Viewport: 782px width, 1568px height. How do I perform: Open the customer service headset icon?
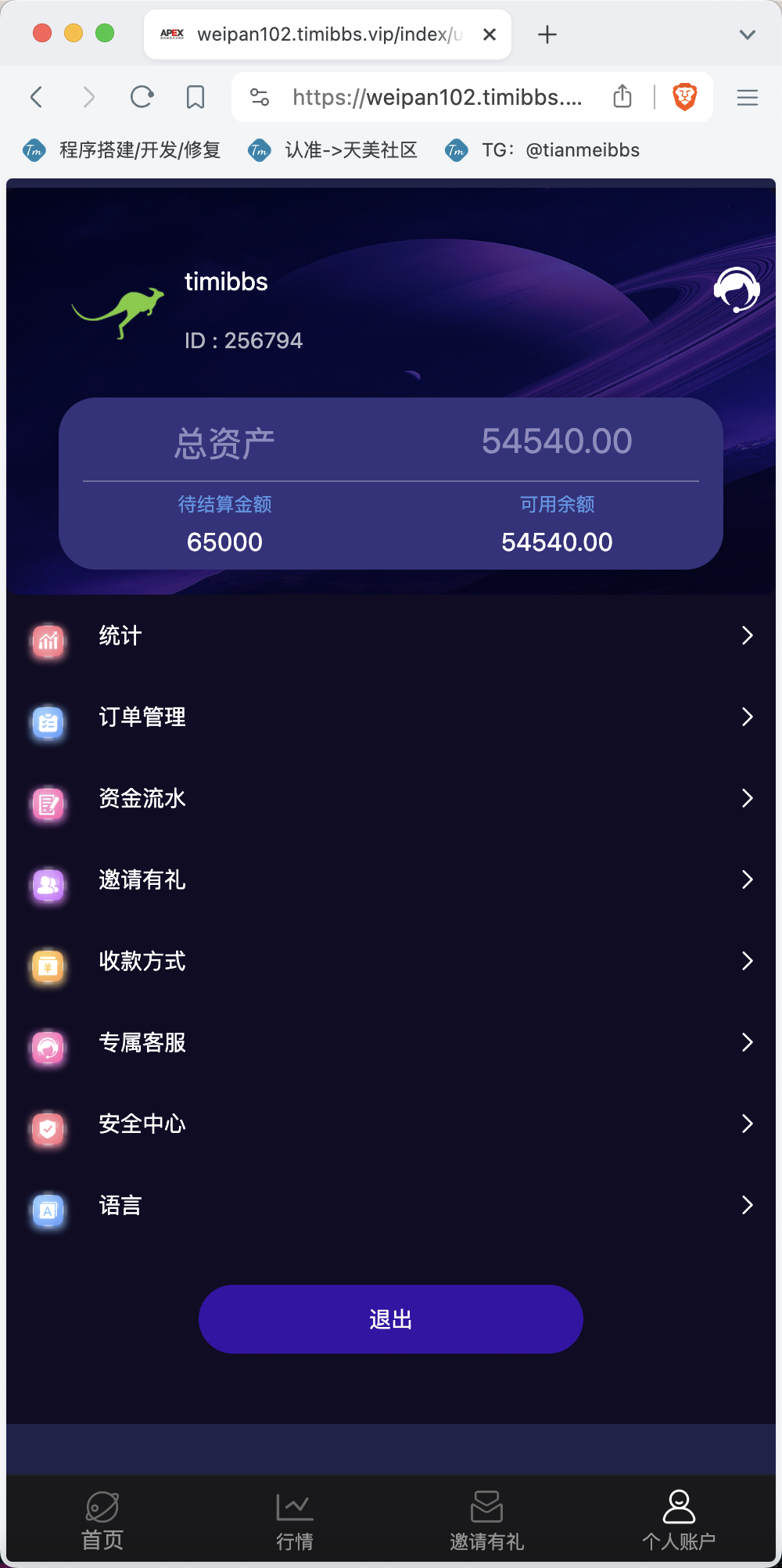point(736,290)
